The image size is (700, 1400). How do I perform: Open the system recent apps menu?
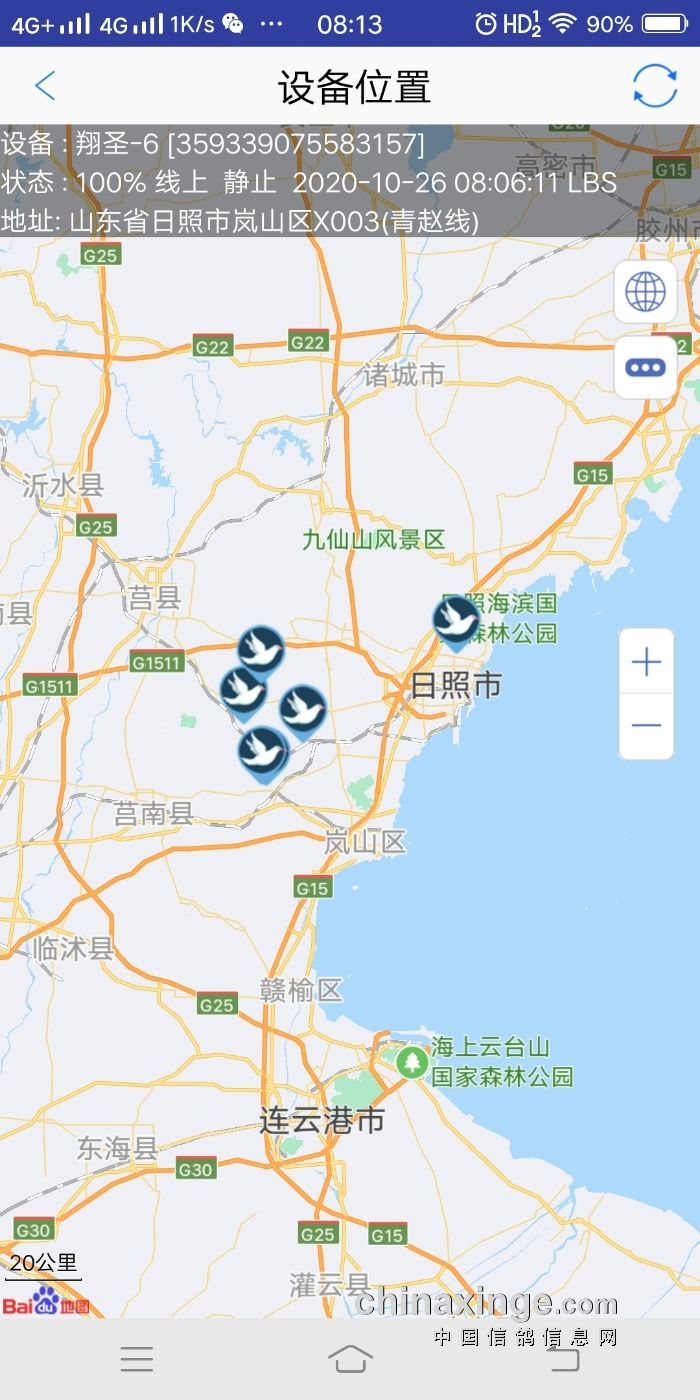click(137, 1358)
